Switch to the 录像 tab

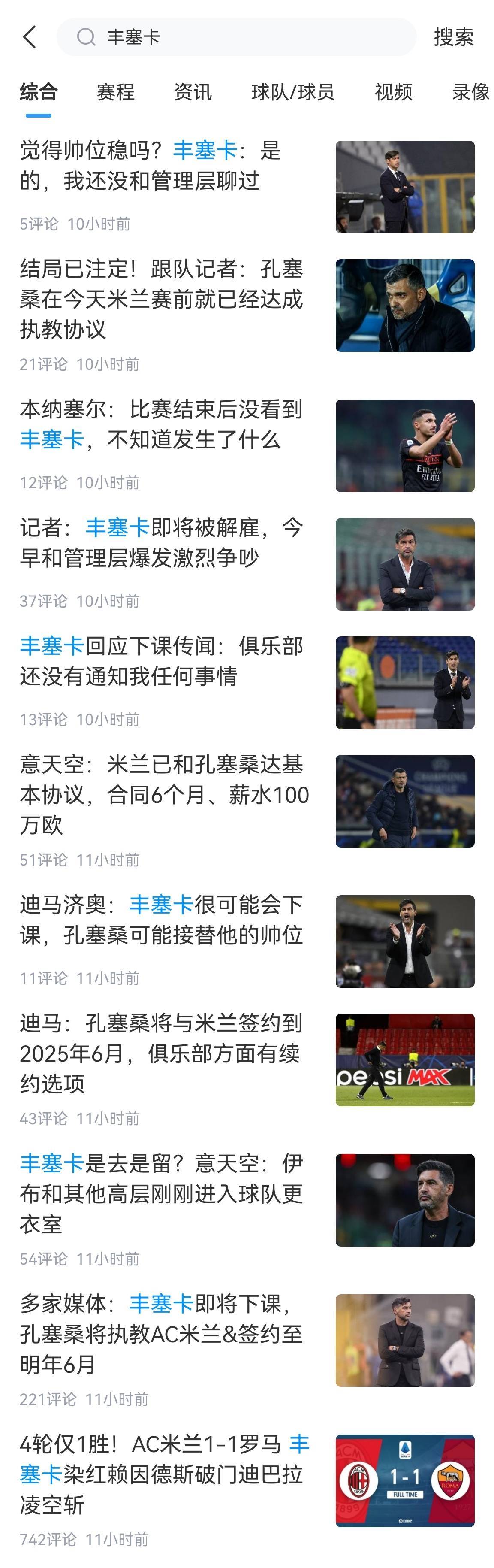pyautogui.click(x=470, y=92)
